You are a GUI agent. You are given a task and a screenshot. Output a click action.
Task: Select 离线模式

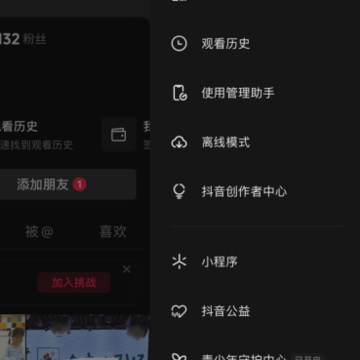(257, 142)
